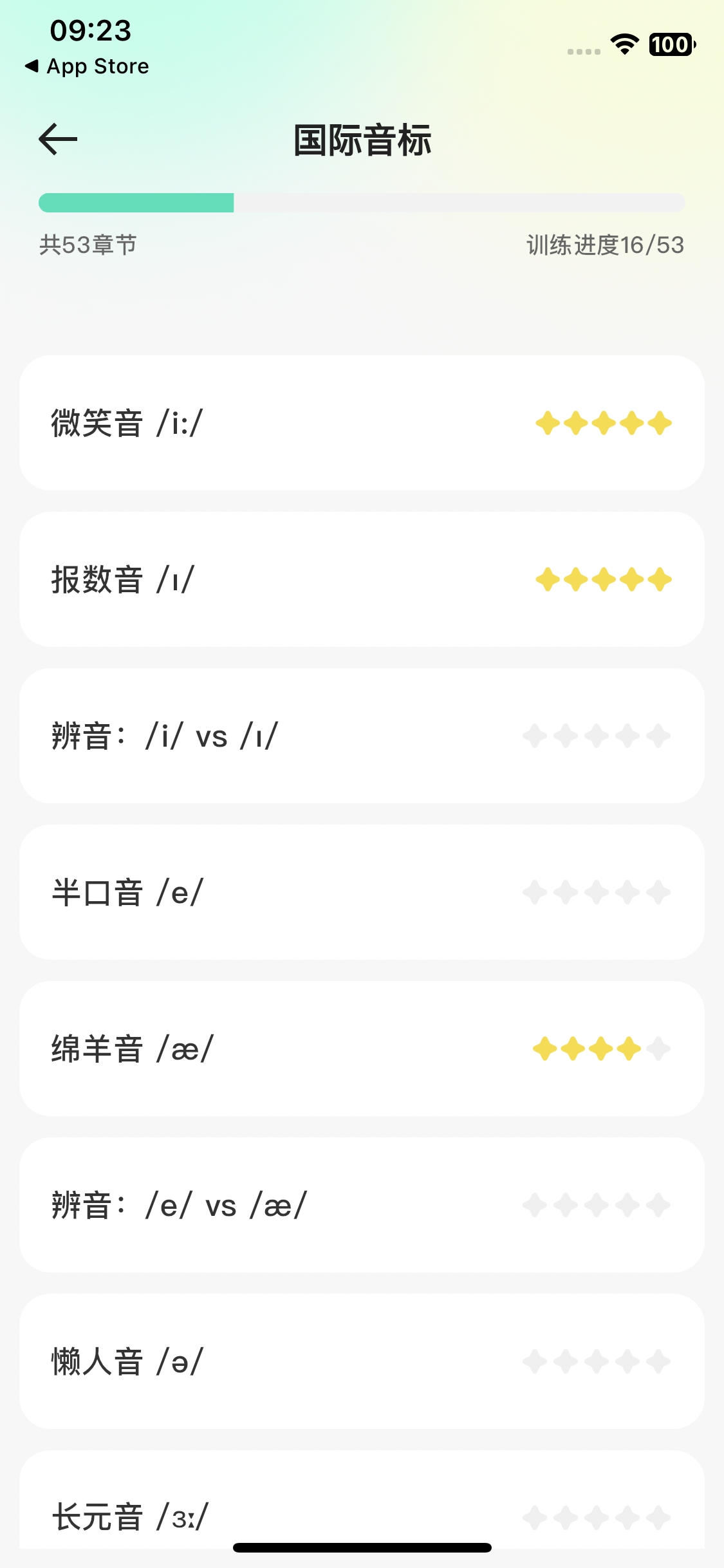The height and width of the screenshot is (1568, 724).
Task: Return to App Store via status bar link
Action: 87,66
